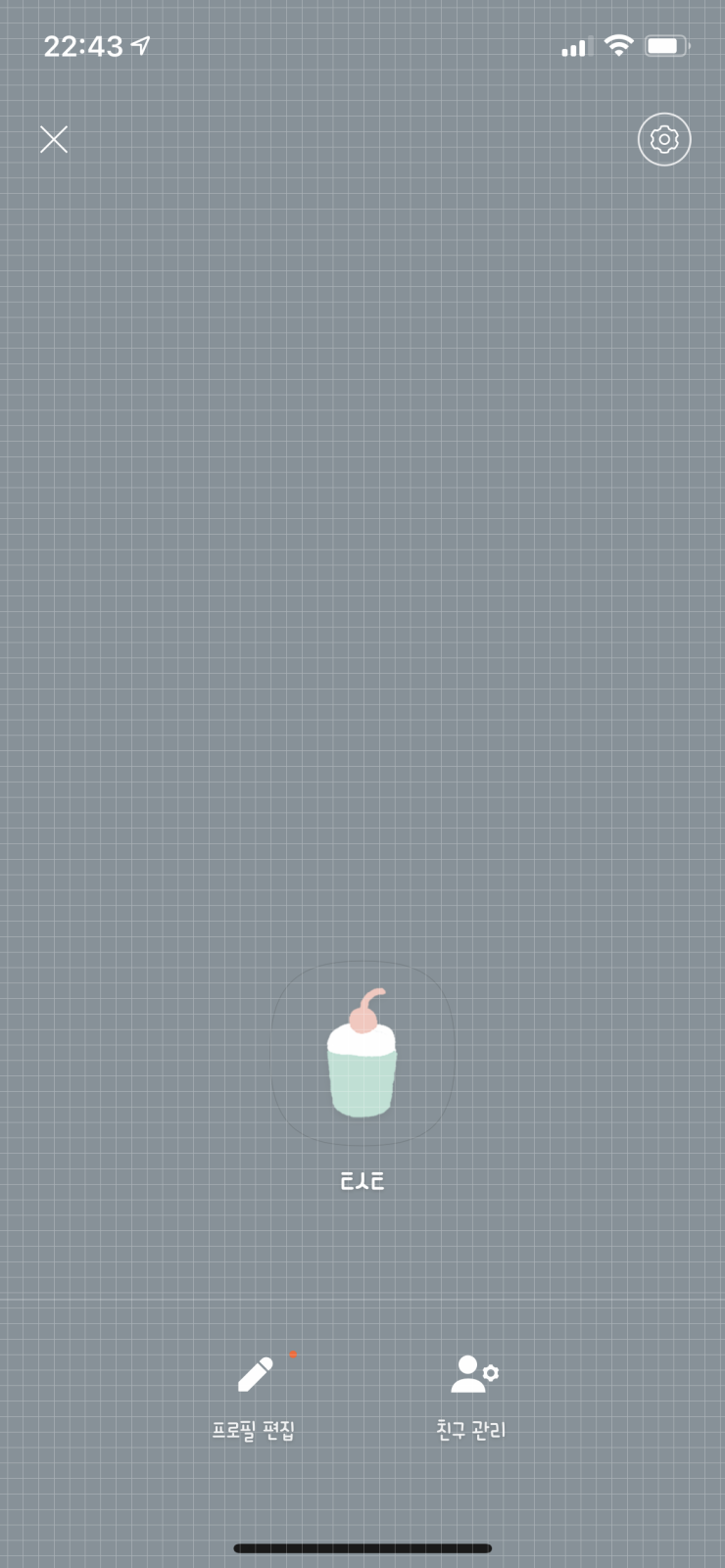The height and width of the screenshot is (1568, 725).
Task: Open profile settings gear
Action: 664,139
